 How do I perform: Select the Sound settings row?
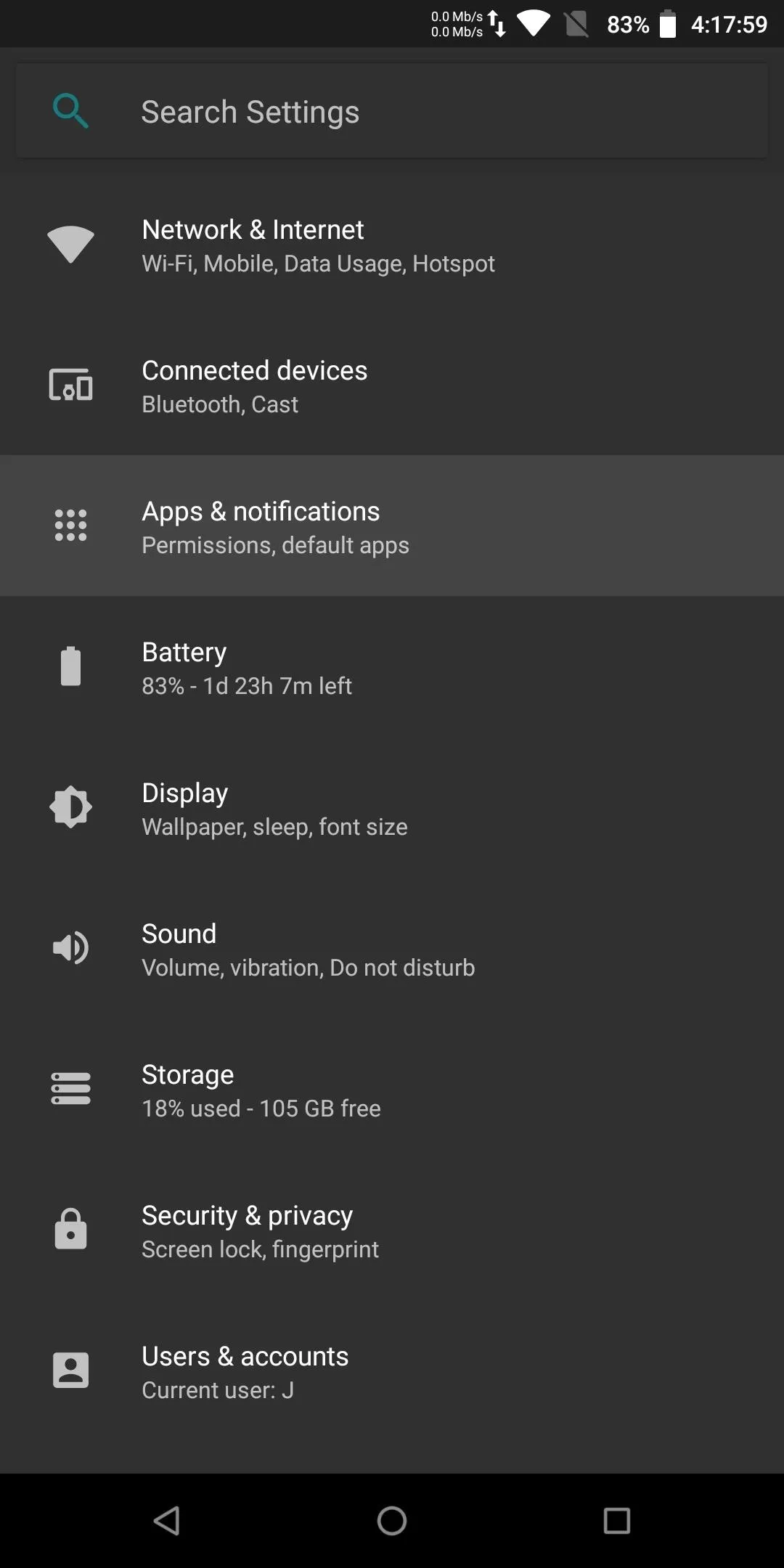pyautogui.click(x=392, y=949)
